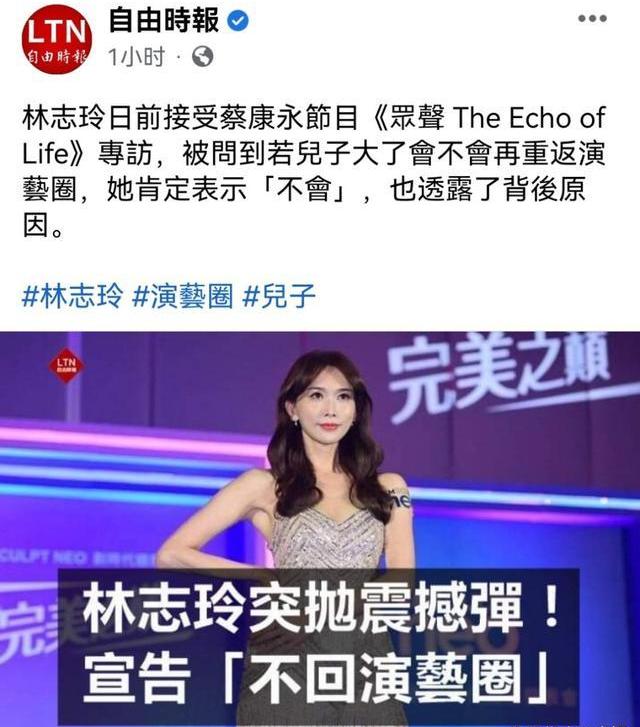Image resolution: width=640 pixels, height=727 pixels.
Task: Open the 林志玲 news article image
Action: click(x=320, y=528)
